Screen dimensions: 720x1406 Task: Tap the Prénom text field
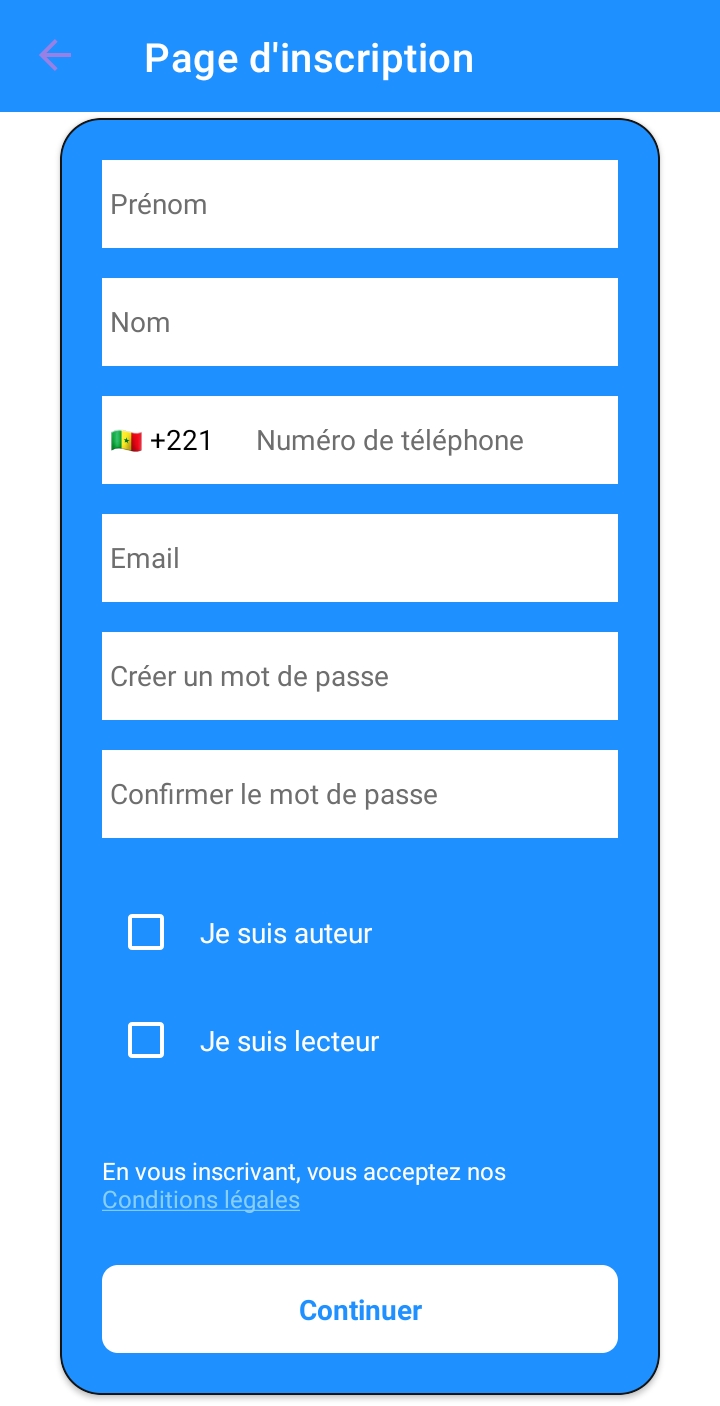click(360, 204)
